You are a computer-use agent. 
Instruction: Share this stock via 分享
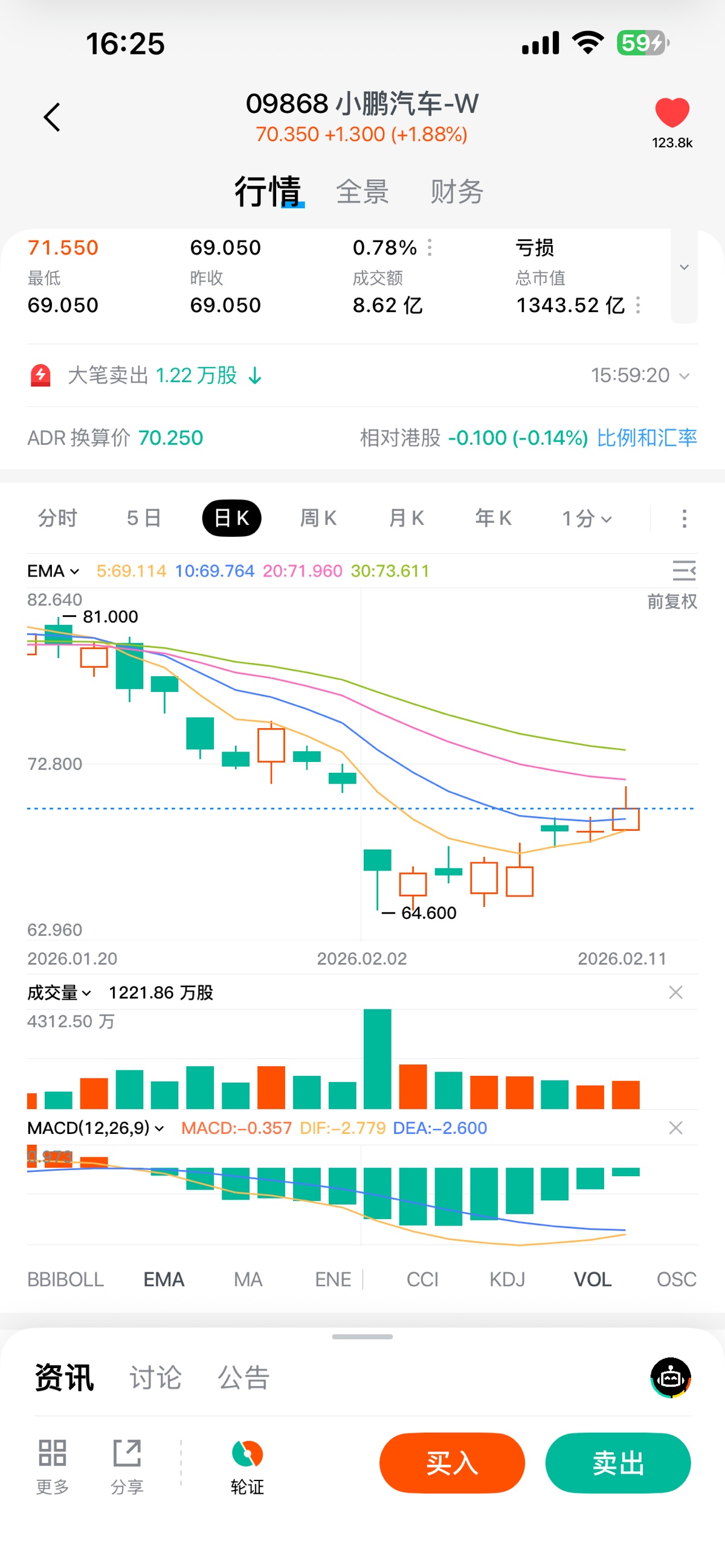127,1467
